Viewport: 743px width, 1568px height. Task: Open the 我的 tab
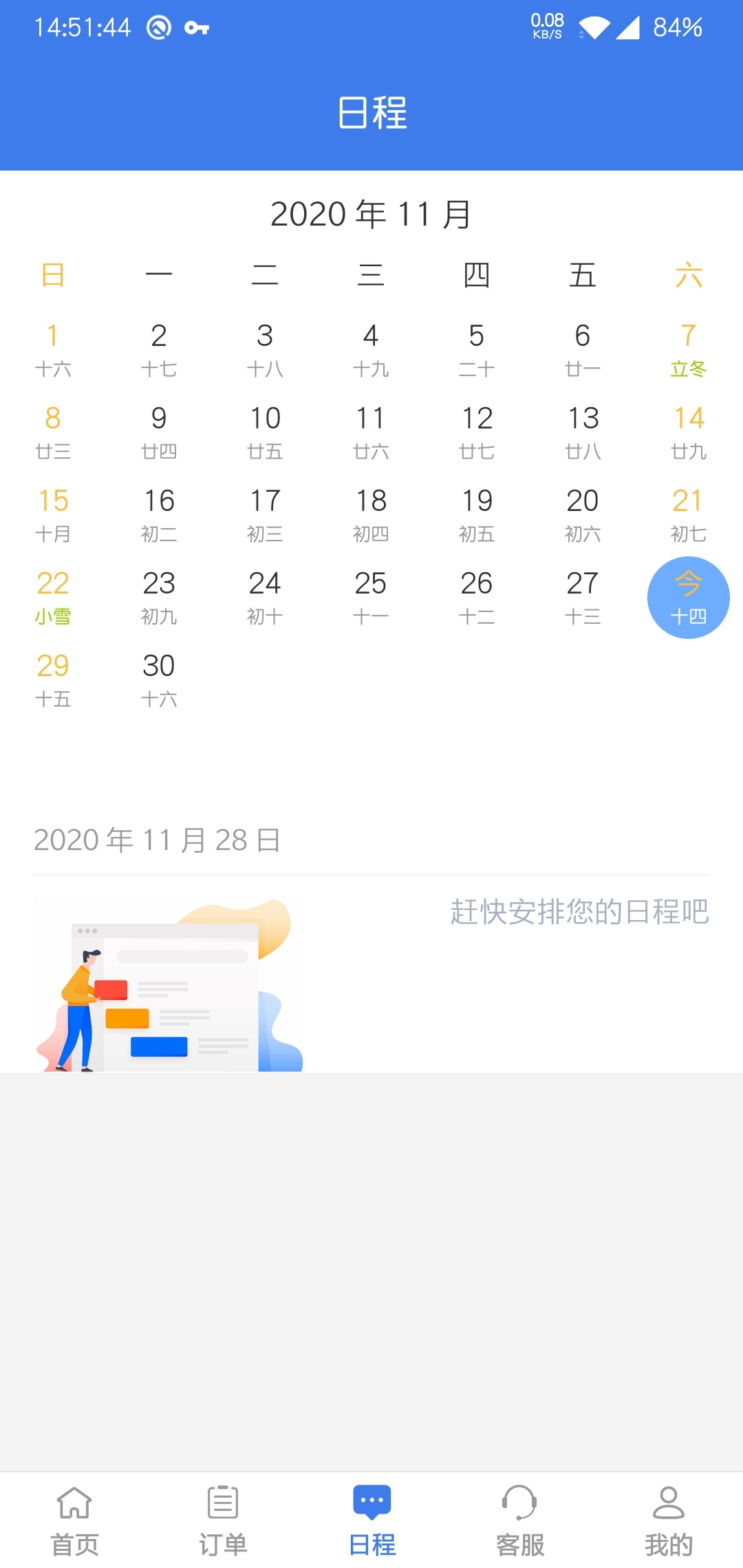tap(669, 1520)
